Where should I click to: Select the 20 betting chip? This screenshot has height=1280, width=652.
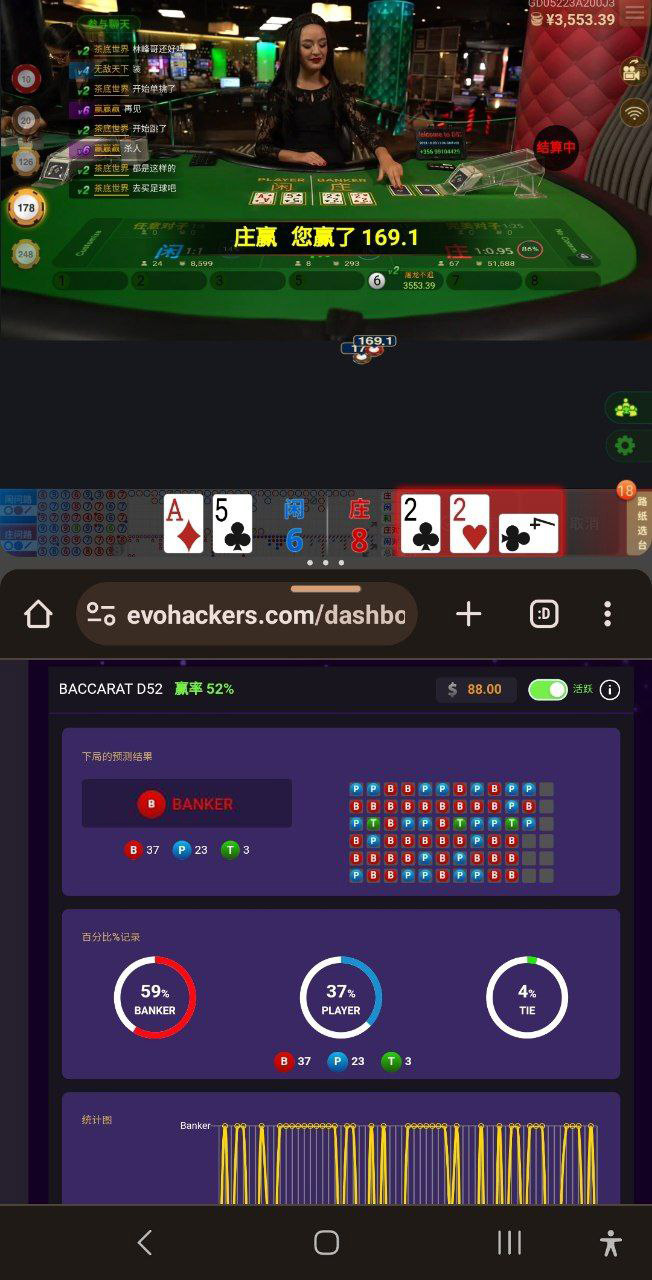click(26, 120)
